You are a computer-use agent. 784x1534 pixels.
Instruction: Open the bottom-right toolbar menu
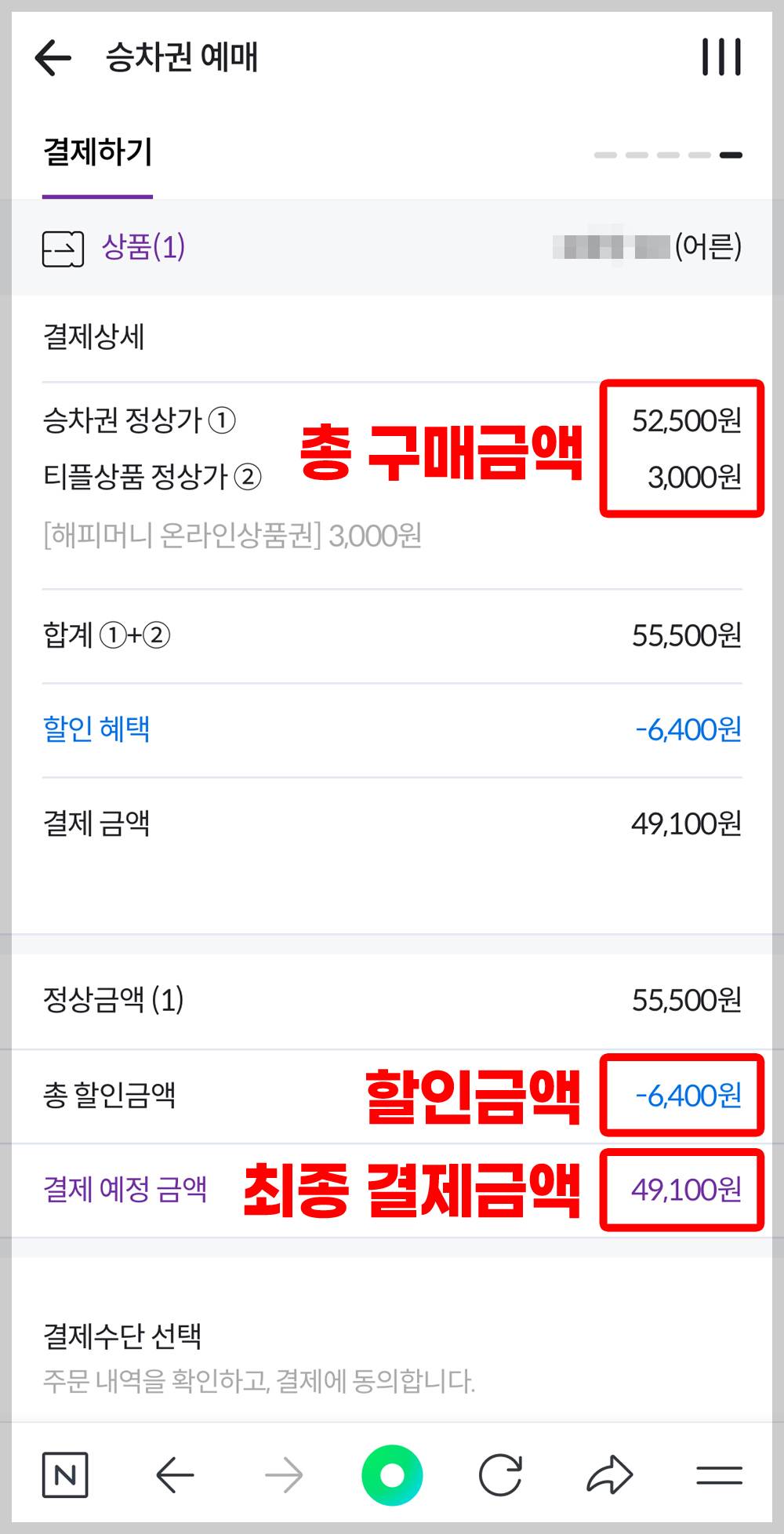pyautogui.click(x=718, y=1473)
